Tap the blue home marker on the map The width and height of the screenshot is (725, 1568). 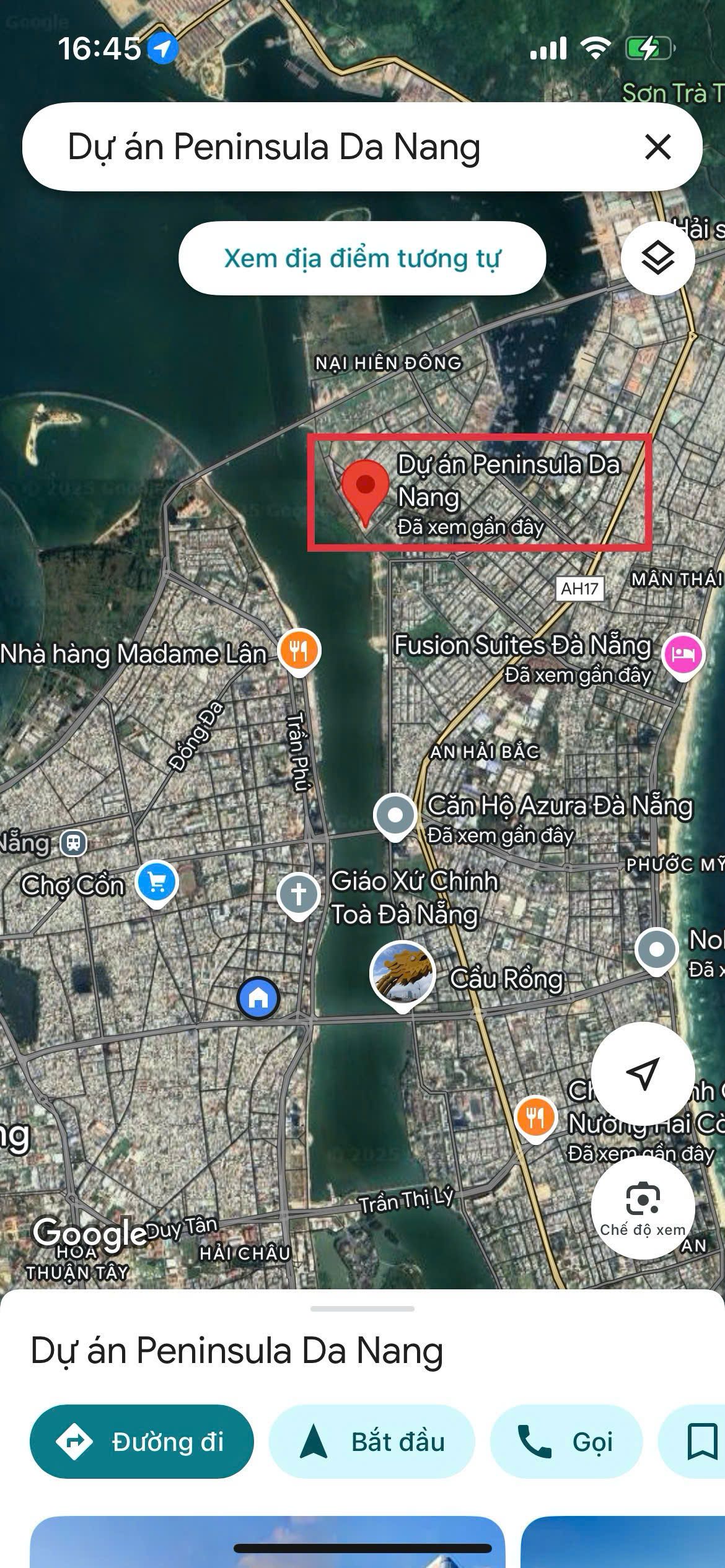click(x=258, y=998)
